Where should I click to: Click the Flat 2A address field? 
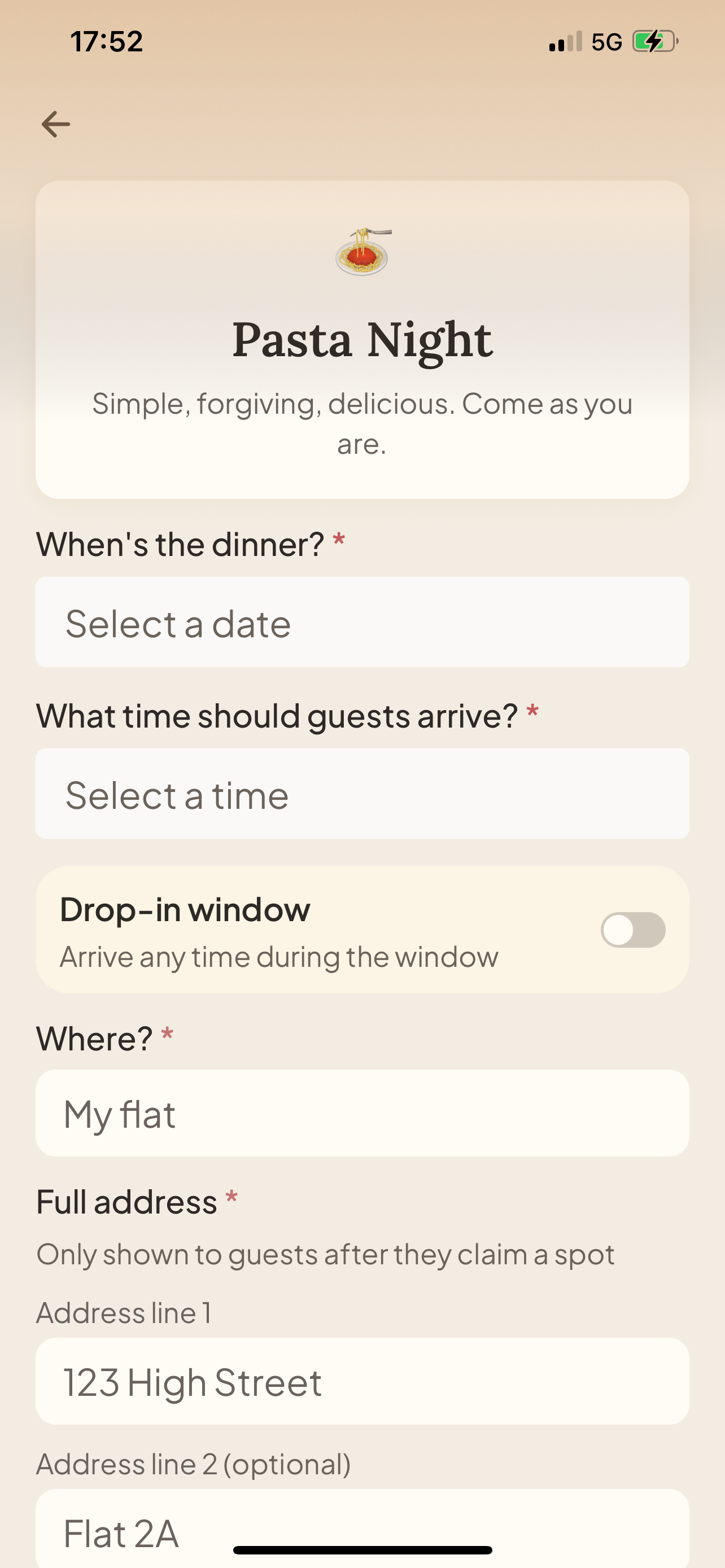[x=362, y=1534]
